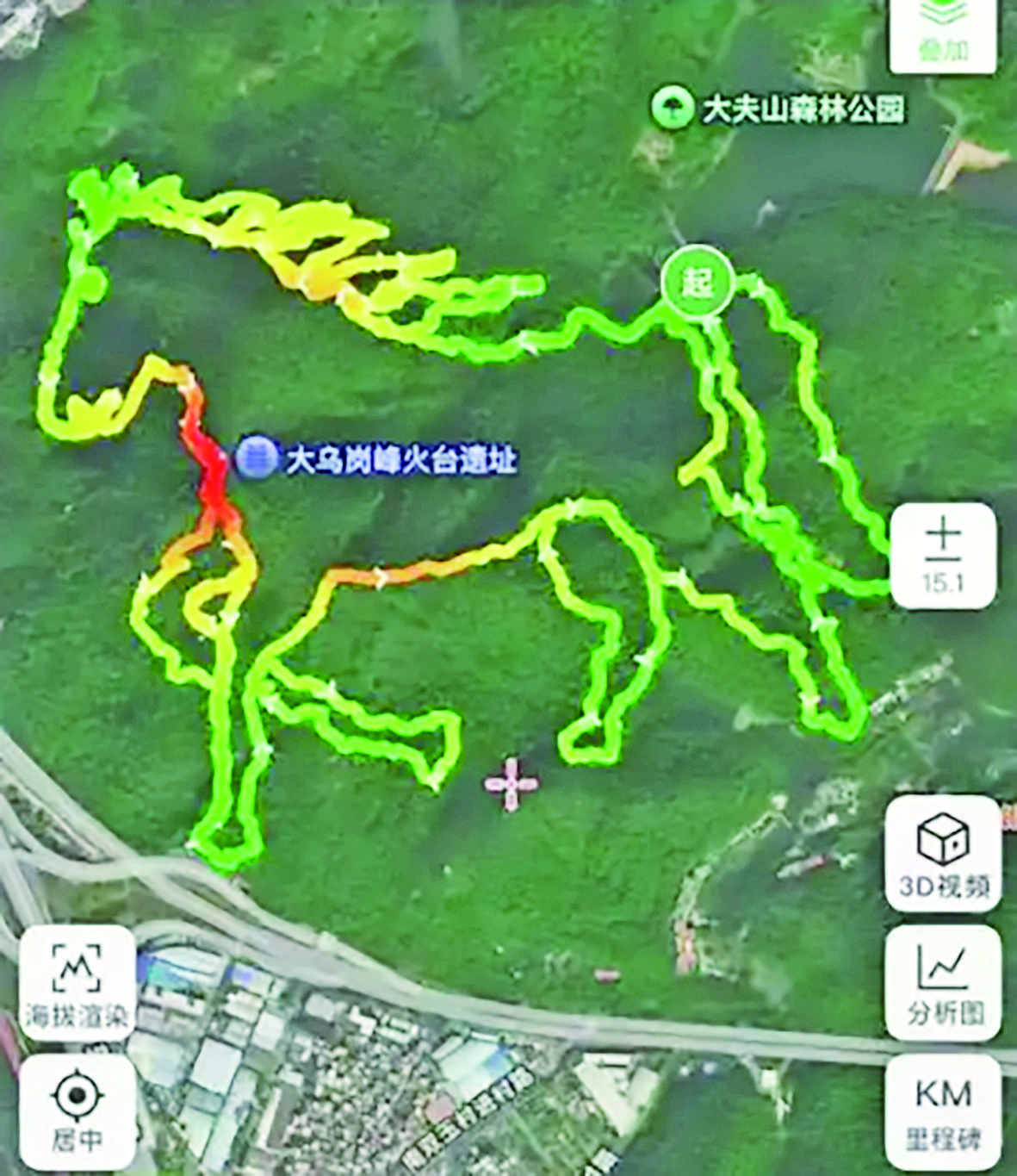The image size is (1017, 1176).
Task: Tap the ± 15.1 elevation button
Action: click(x=943, y=556)
